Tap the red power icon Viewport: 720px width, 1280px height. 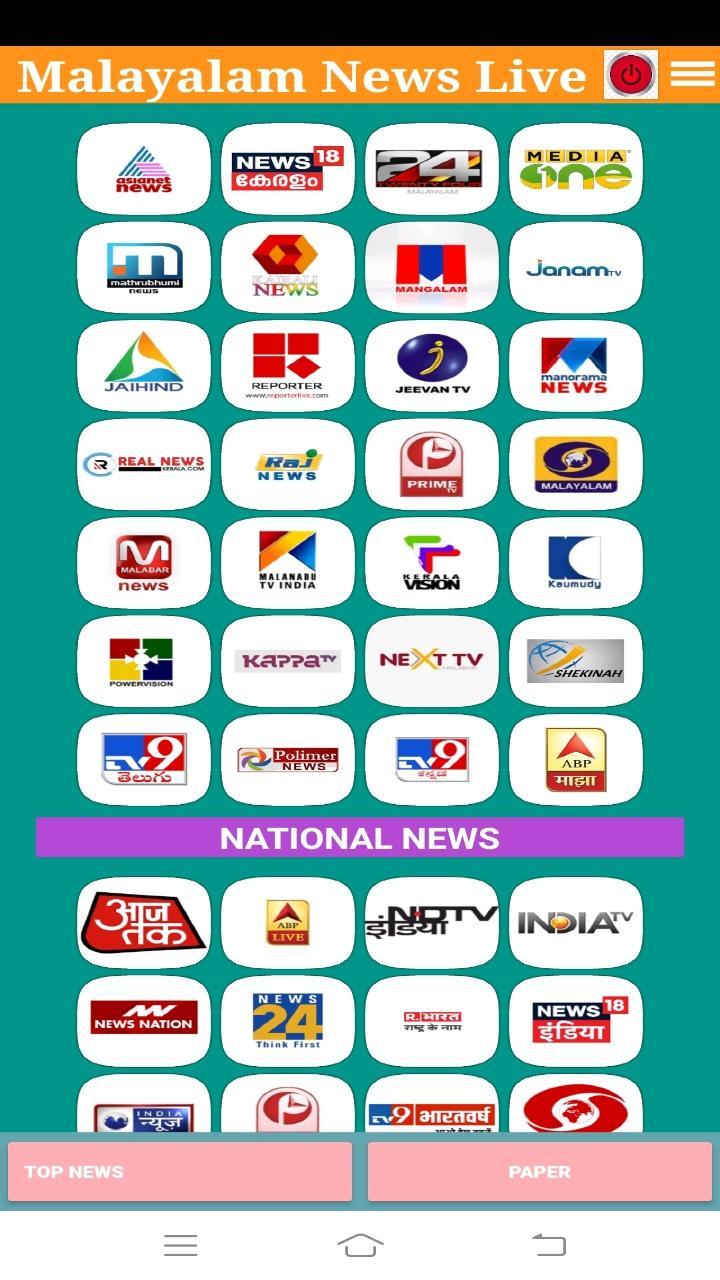[631, 75]
